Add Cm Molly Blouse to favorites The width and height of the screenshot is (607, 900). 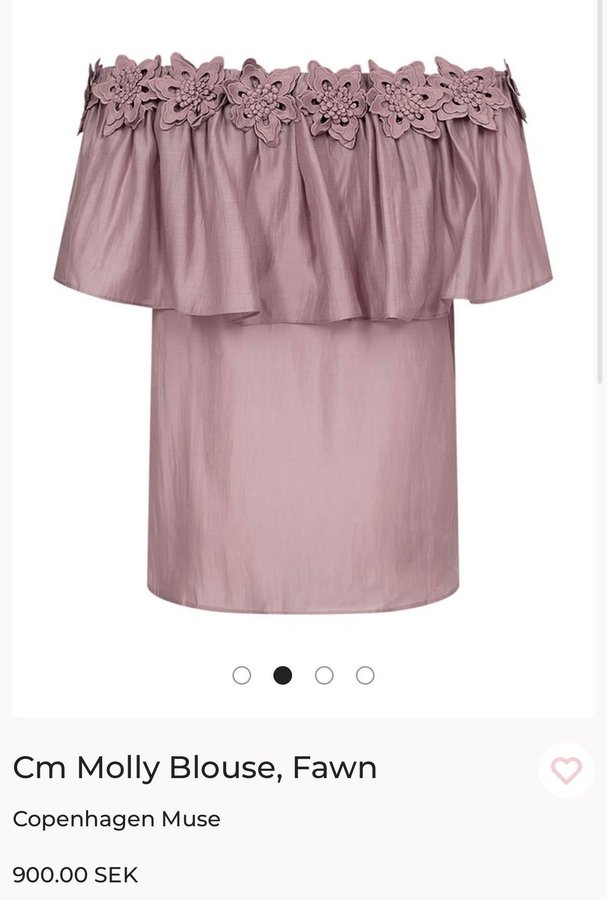[x=566, y=770]
